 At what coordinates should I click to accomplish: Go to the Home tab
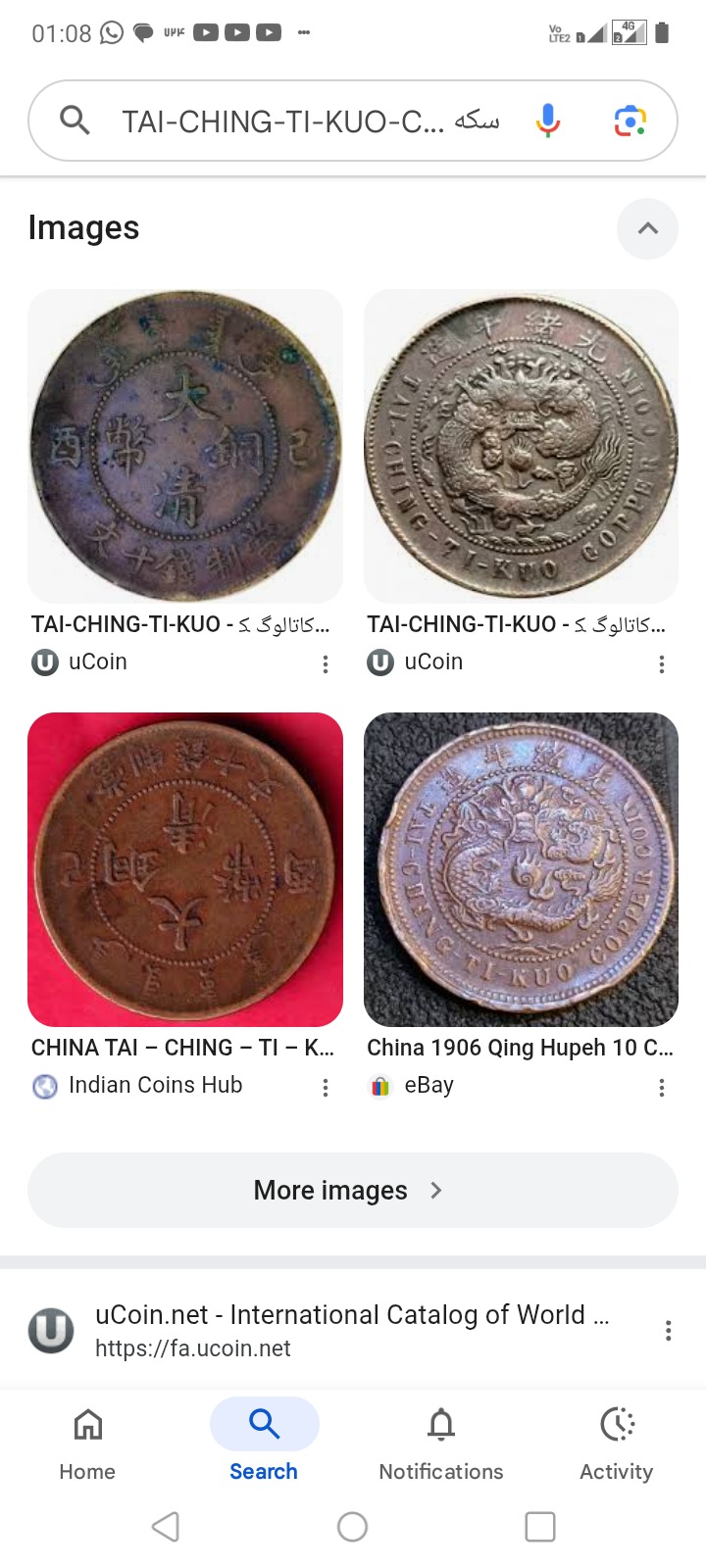click(x=87, y=1445)
